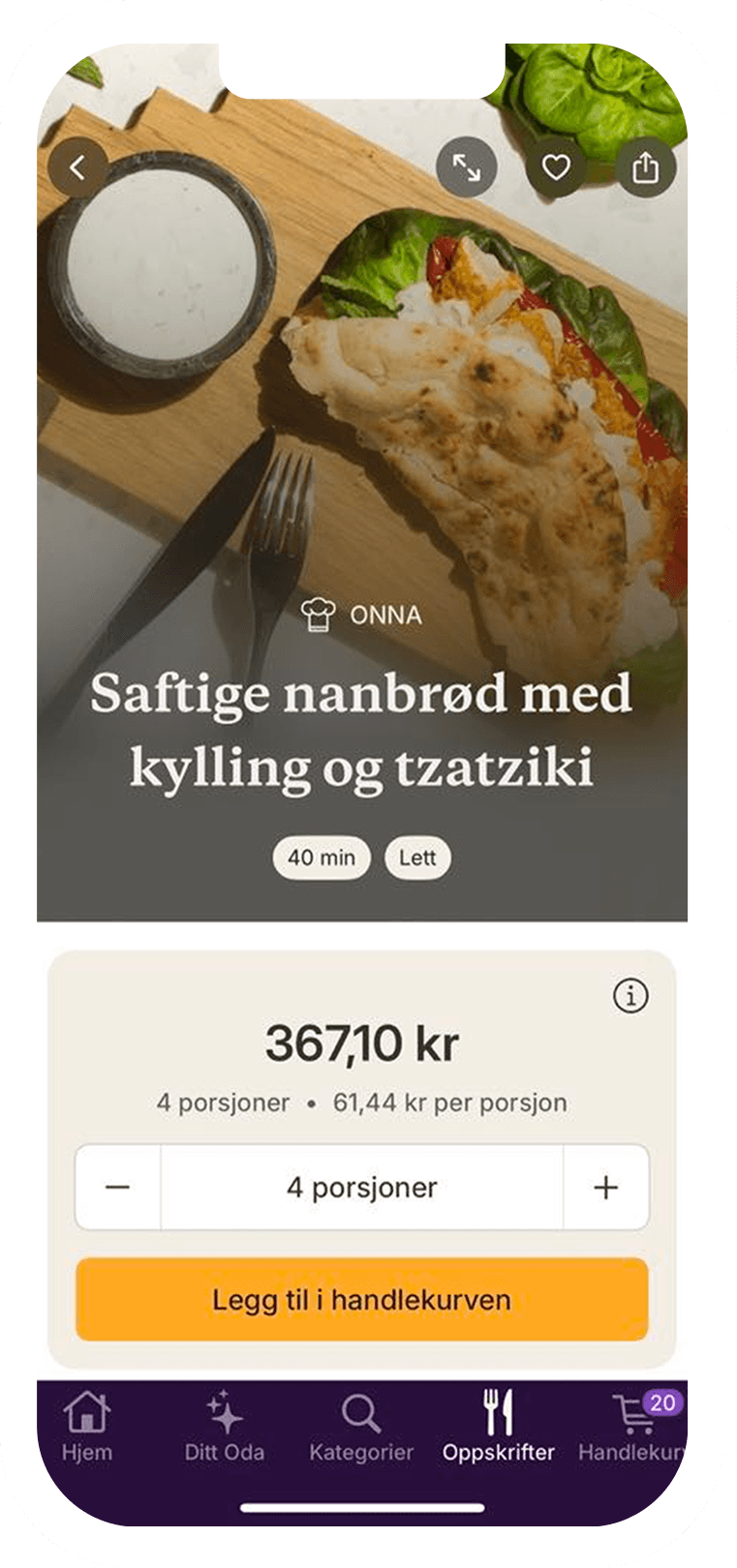This screenshot has height=1568, width=737.
Task: Open the Ditt Oda tab
Action: tap(225, 1426)
